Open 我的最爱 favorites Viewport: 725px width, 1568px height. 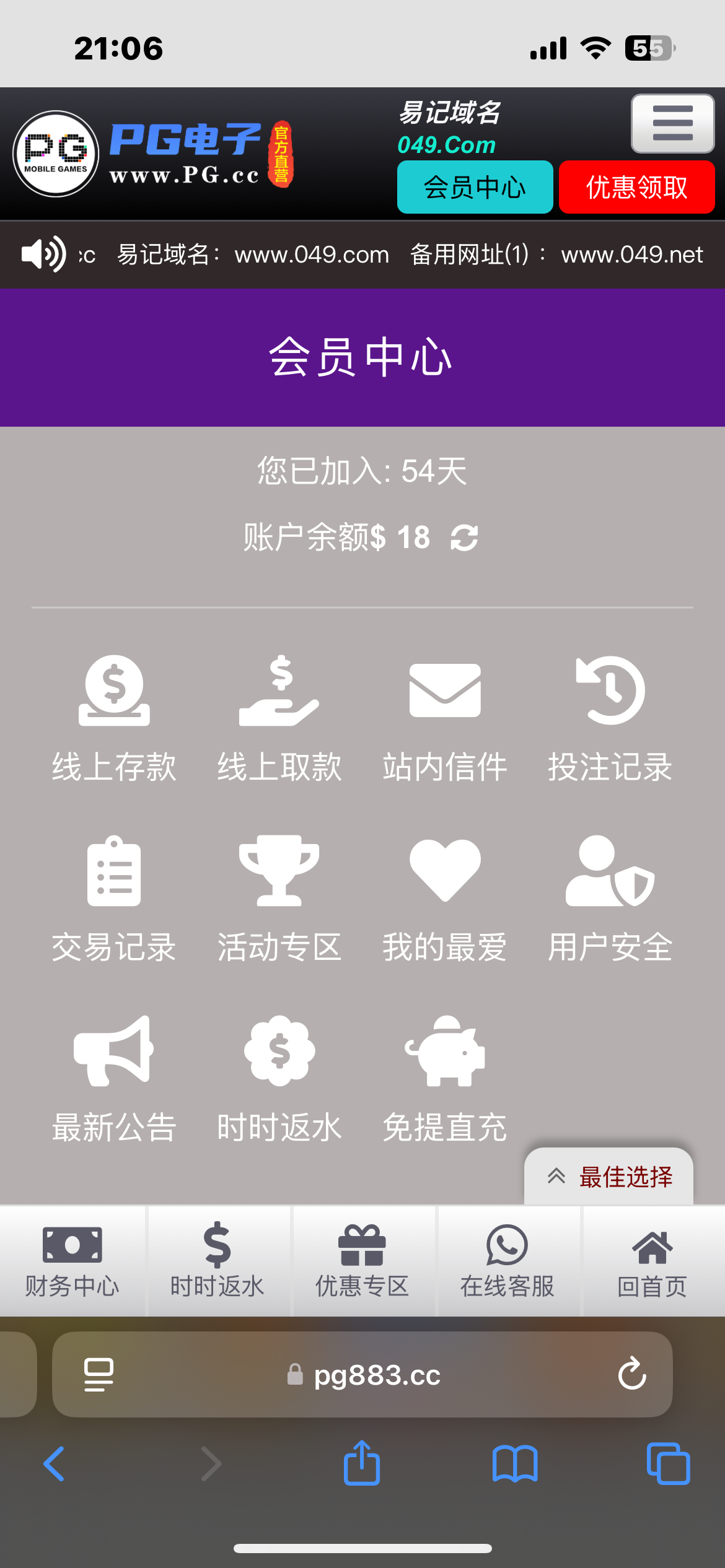(445, 899)
